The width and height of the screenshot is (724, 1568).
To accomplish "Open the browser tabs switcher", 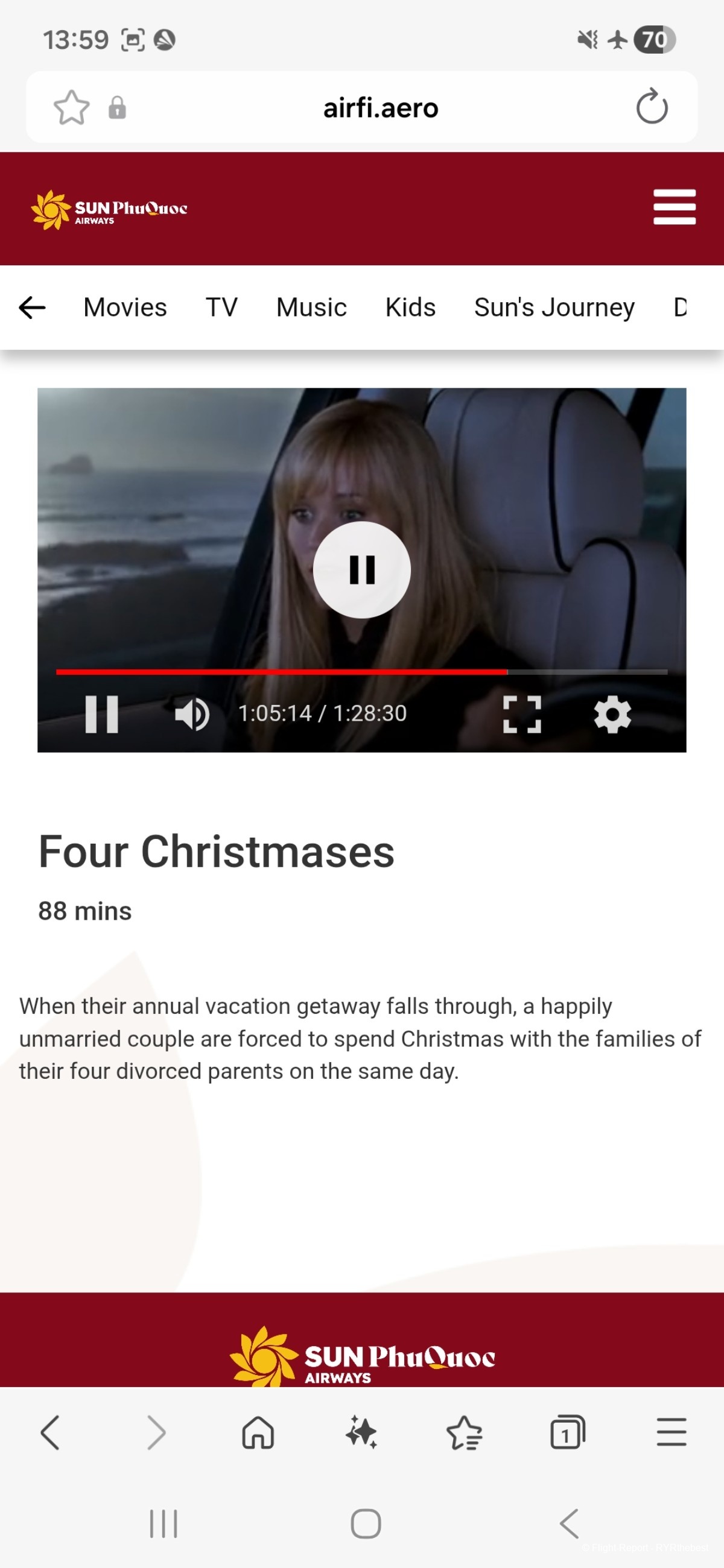I will [568, 1432].
